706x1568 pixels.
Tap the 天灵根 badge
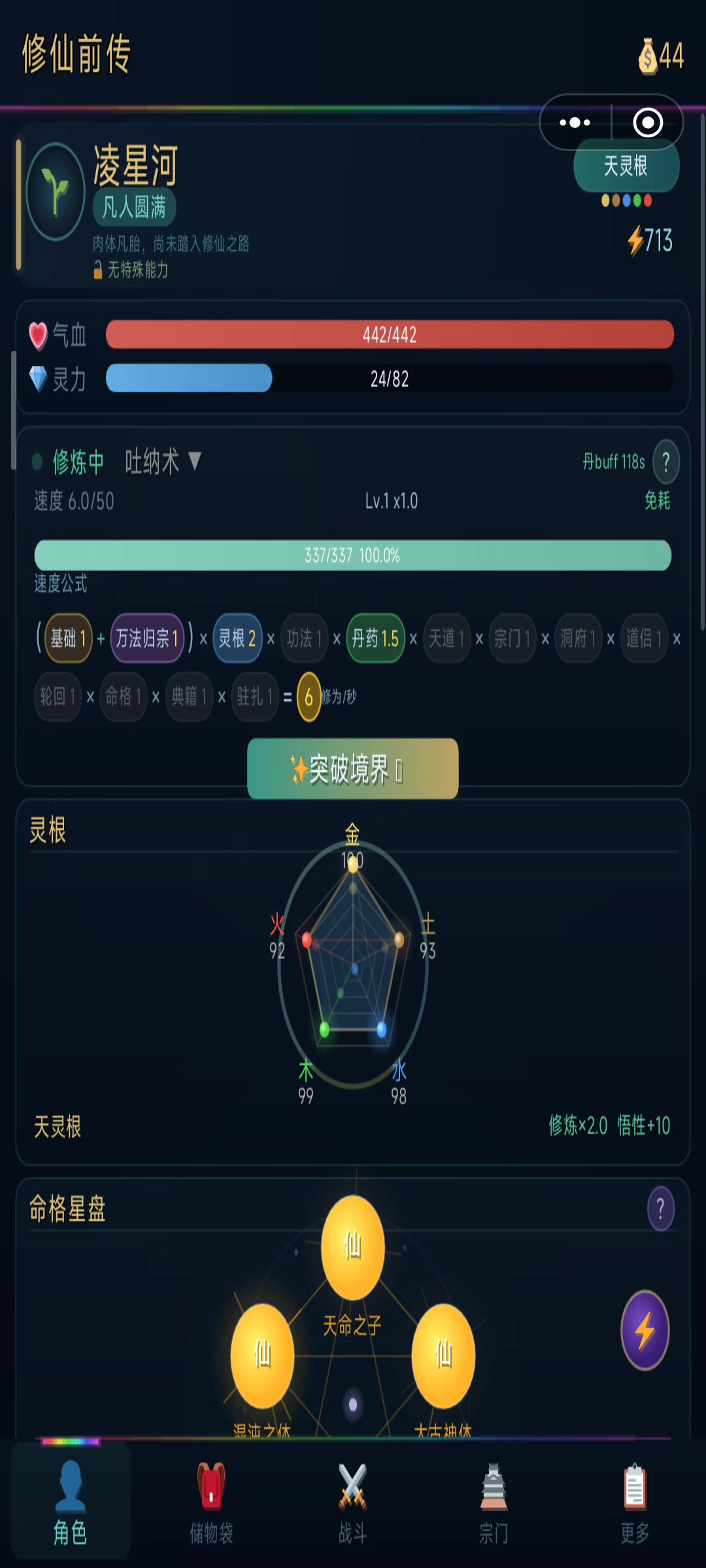[x=626, y=166]
